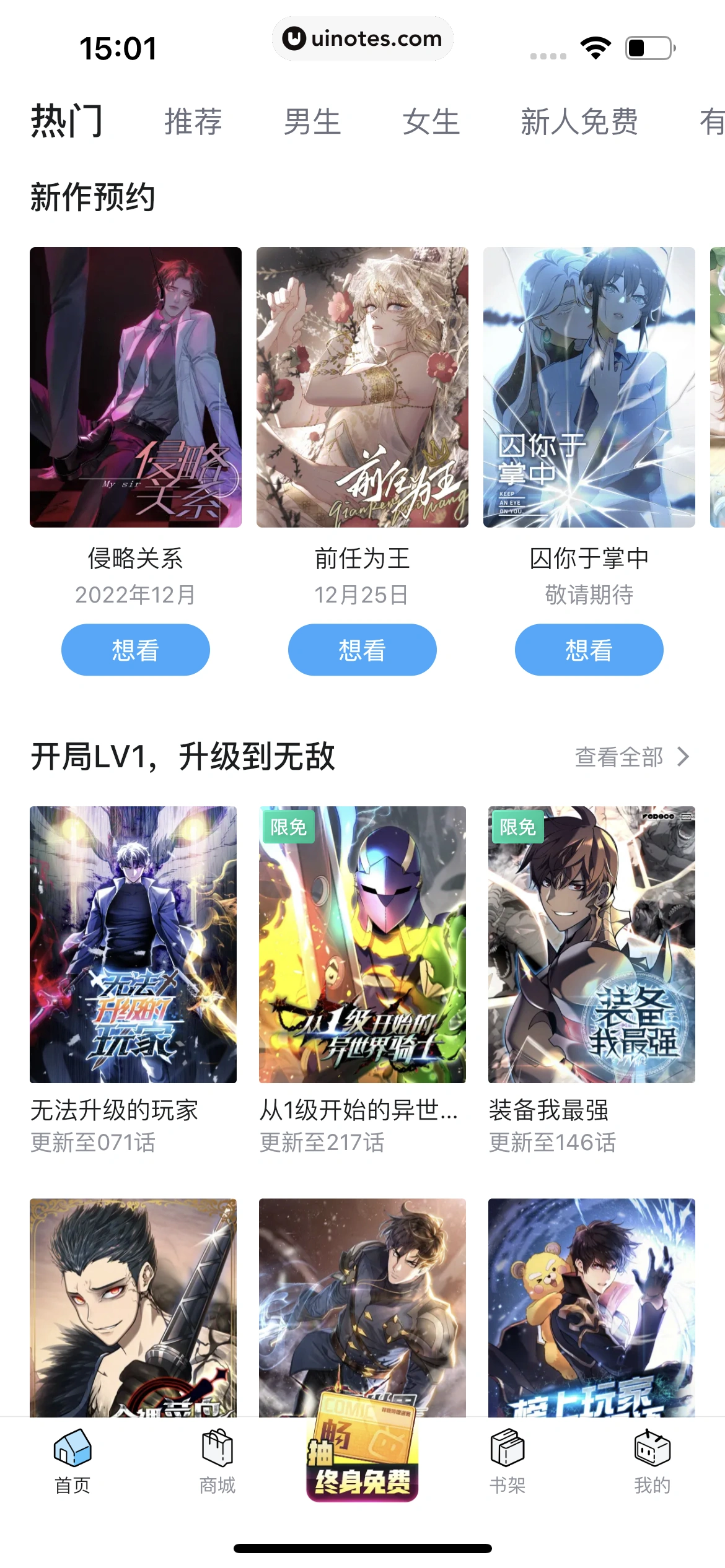Viewport: 725px width, 1568px height.
Task: Open the 前任为王 comic cover
Action: [362, 387]
